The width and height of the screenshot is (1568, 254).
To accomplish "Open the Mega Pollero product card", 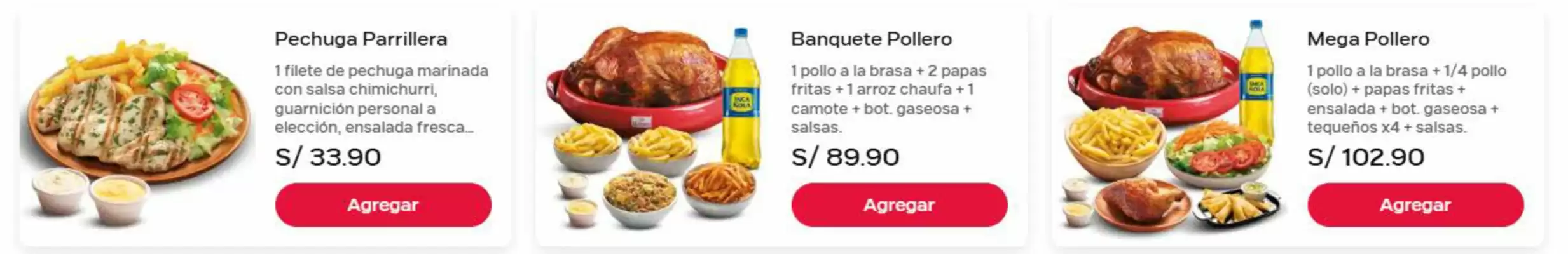I will tap(1368, 39).
